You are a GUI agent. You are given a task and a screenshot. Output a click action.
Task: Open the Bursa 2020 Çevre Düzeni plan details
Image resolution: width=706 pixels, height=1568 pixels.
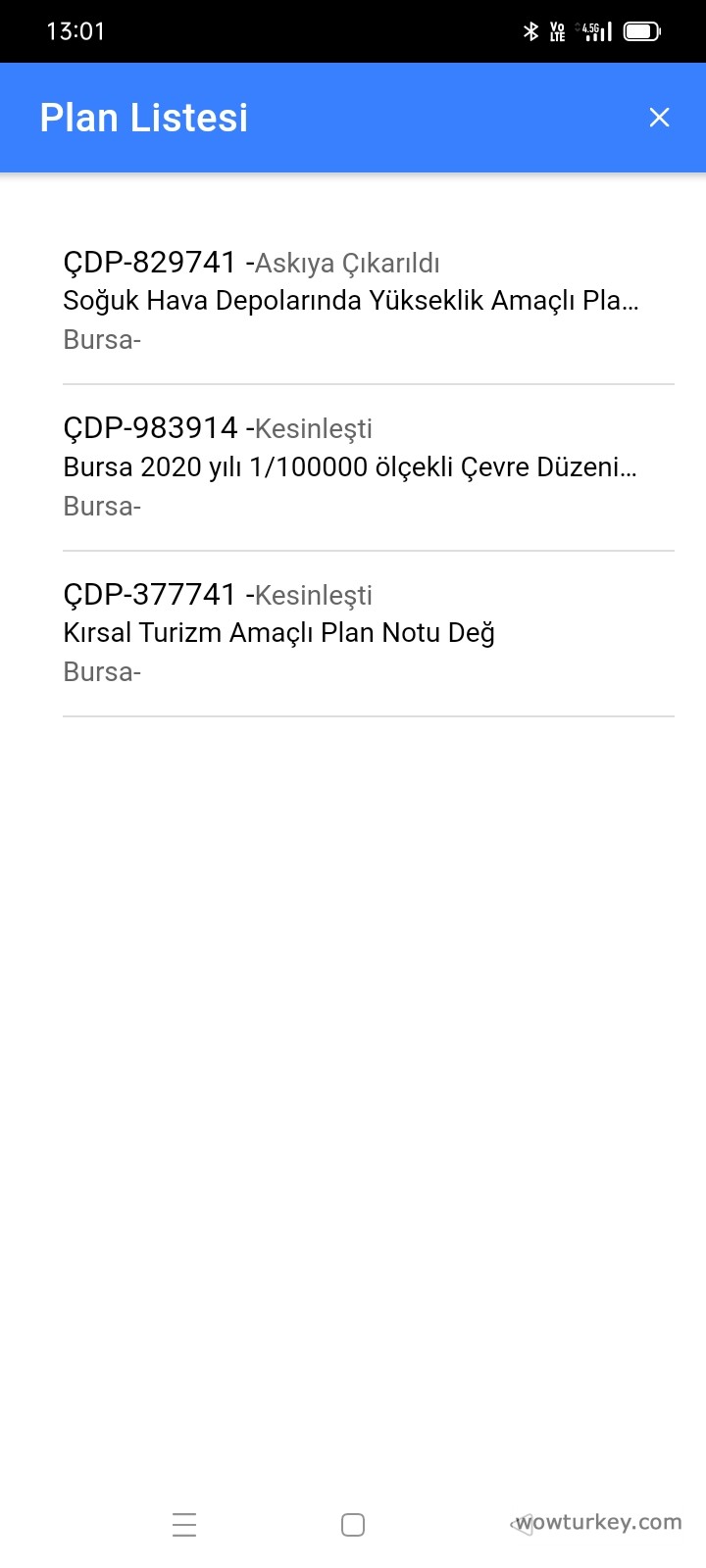350,466
